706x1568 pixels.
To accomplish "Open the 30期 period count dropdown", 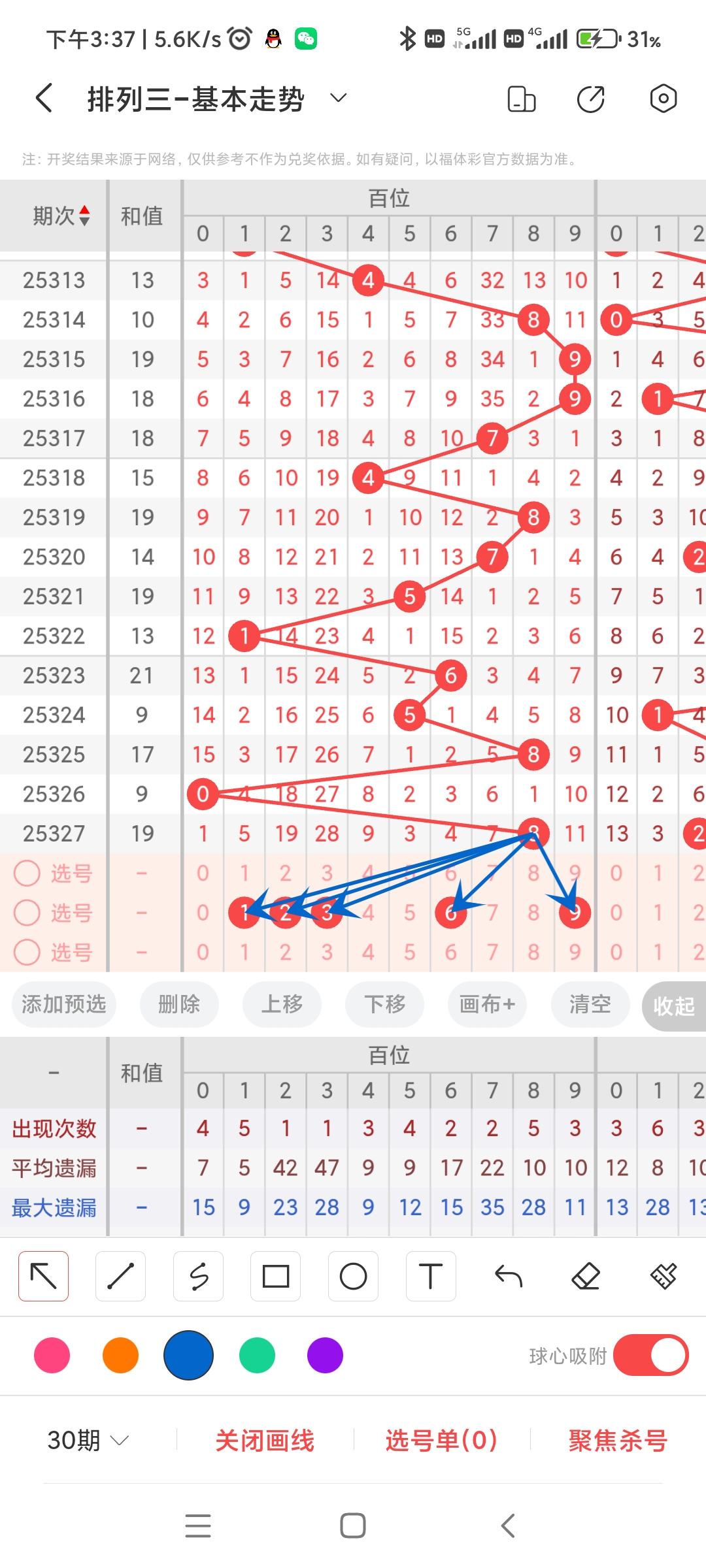I will pos(86,1440).
